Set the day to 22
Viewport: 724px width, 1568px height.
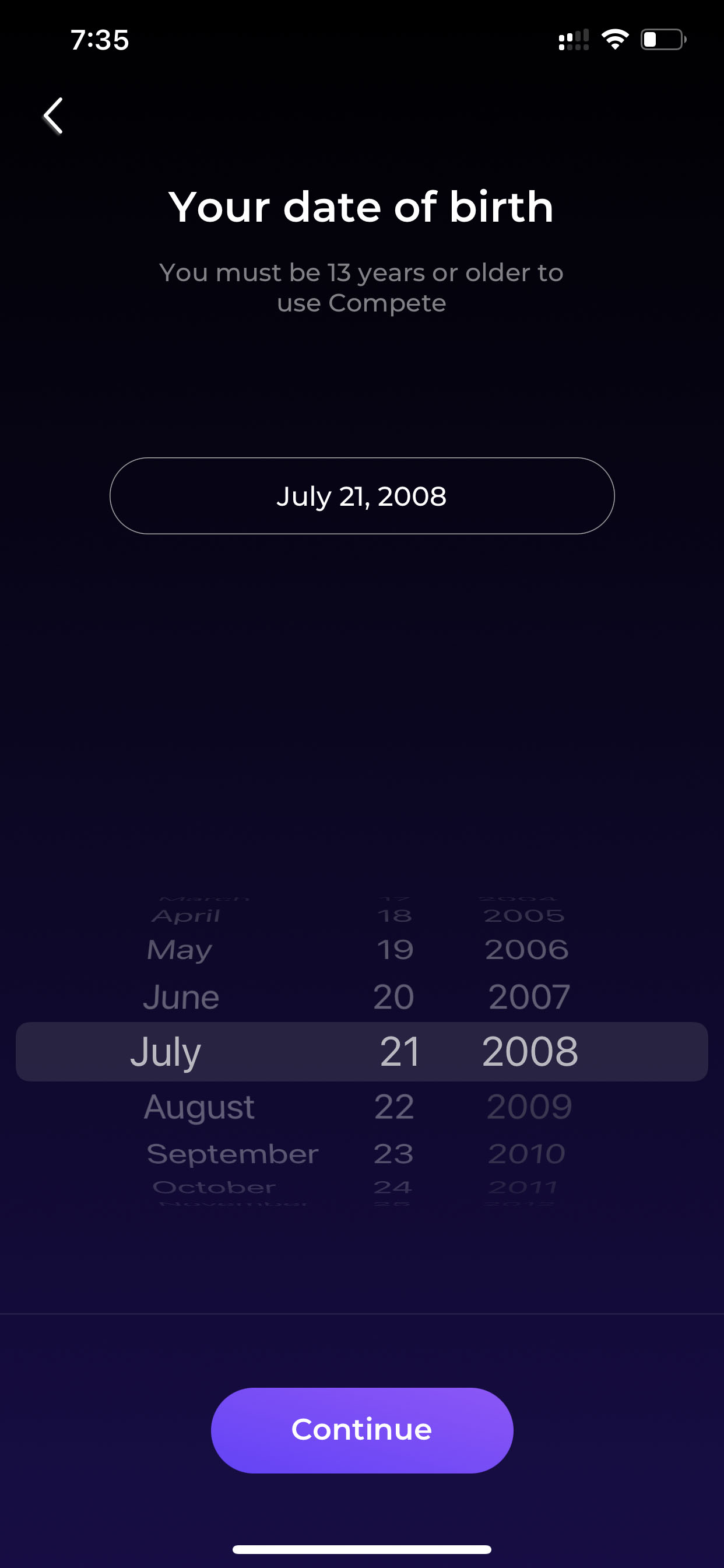394,1106
